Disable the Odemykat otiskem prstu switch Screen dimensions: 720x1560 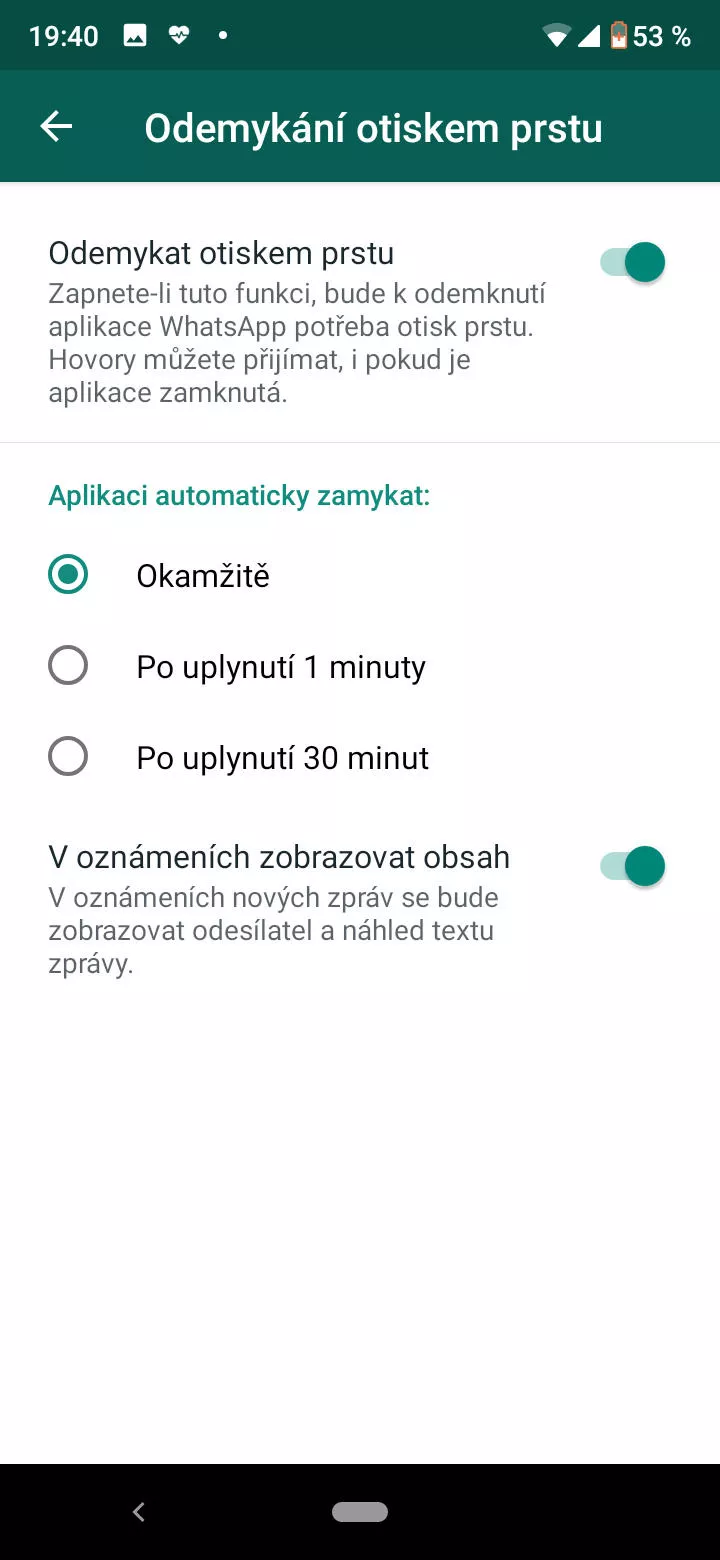point(632,263)
